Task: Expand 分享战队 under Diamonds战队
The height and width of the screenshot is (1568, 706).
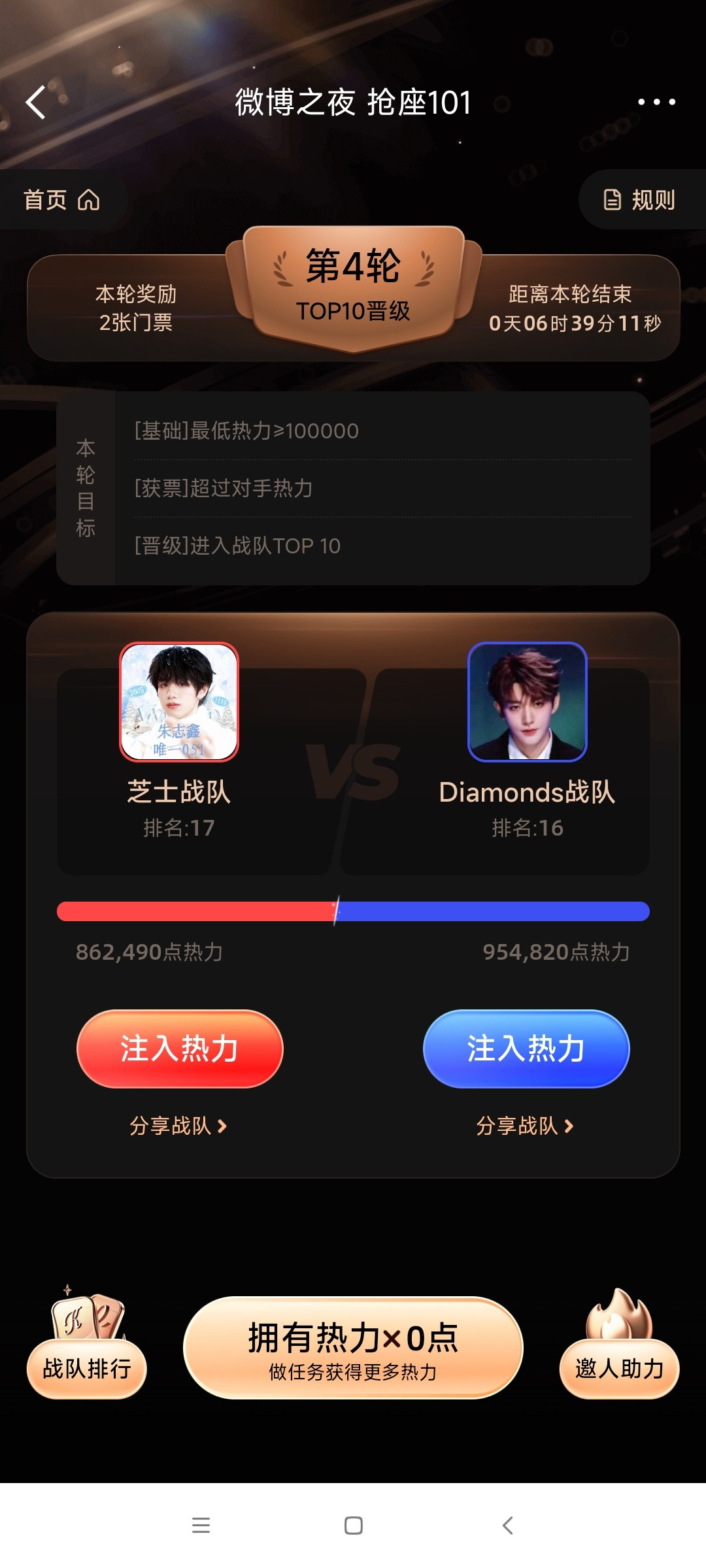Action: [x=525, y=1125]
